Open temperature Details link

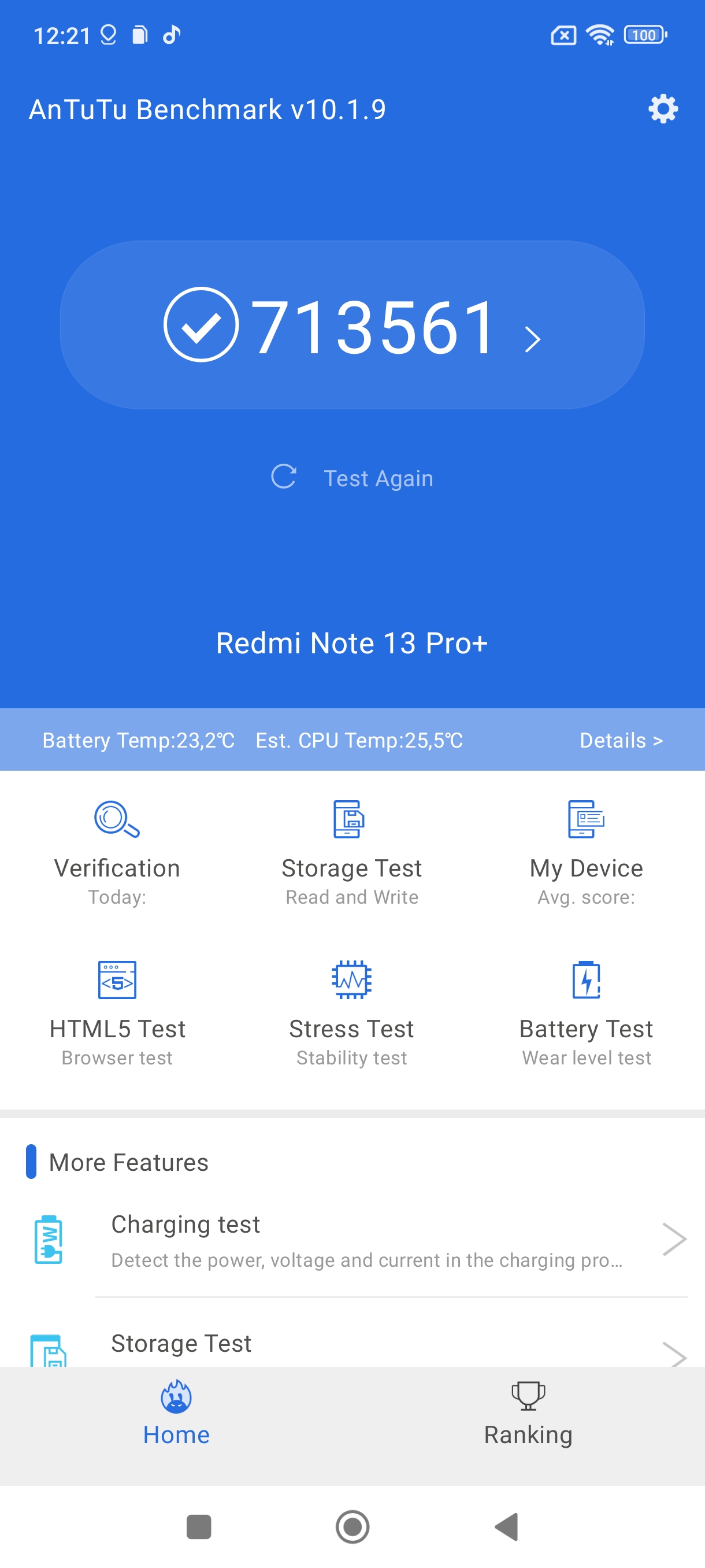point(621,740)
